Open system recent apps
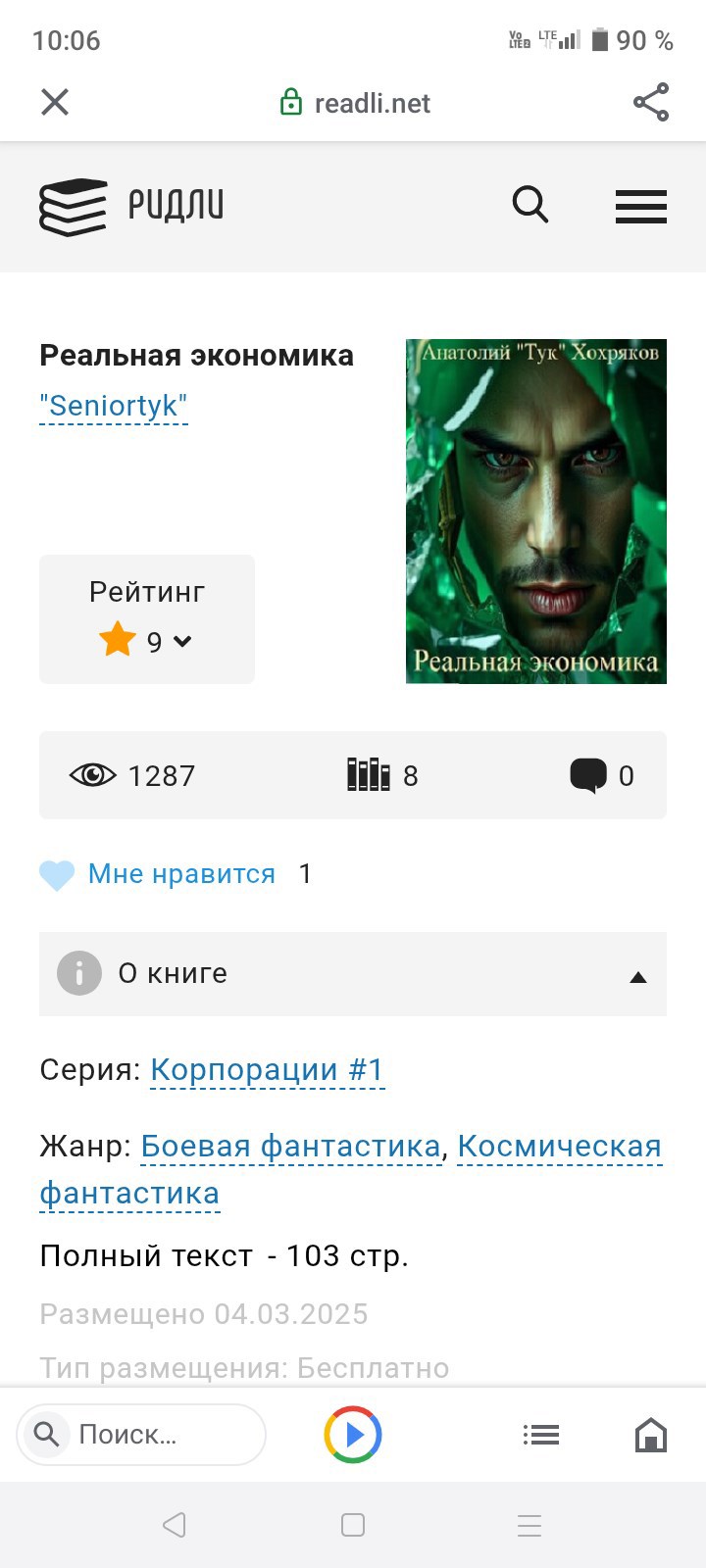The image size is (706, 1568). (x=529, y=1525)
